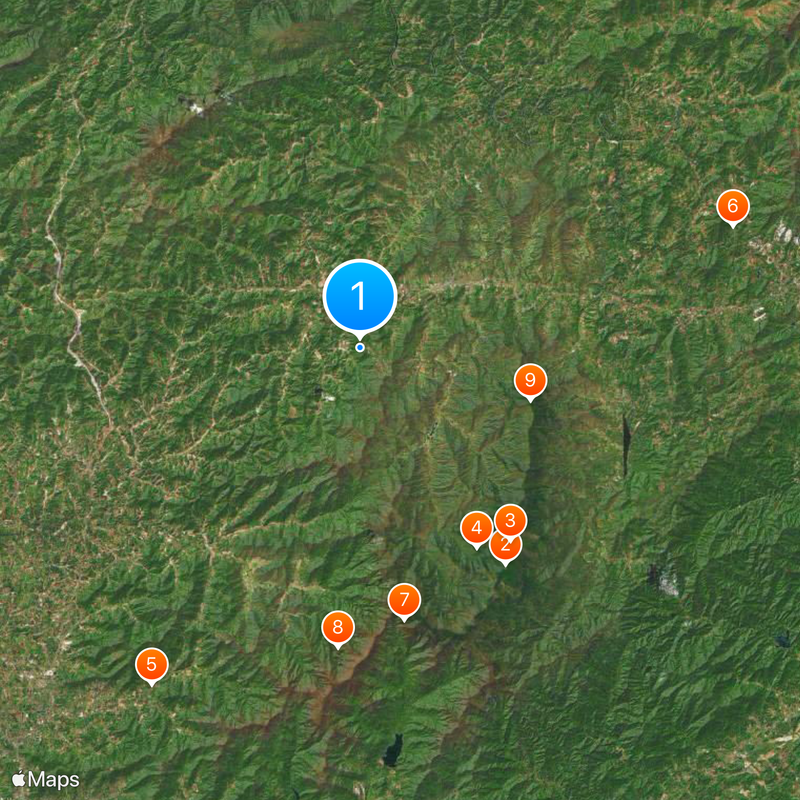Pick the orange marker numbered 8
This screenshot has width=800, height=800.
(338, 627)
